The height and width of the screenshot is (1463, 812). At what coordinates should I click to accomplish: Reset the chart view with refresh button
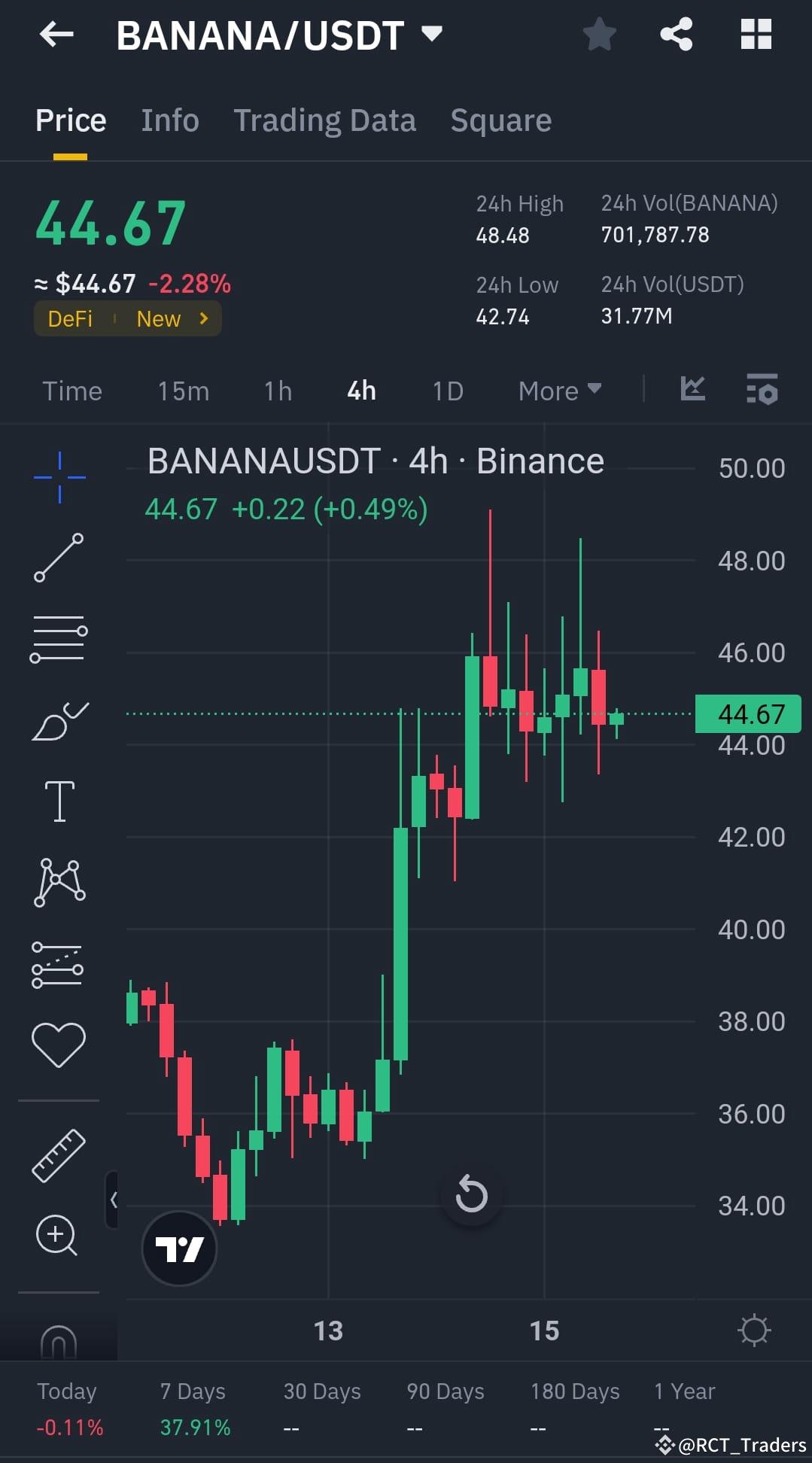(471, 1196)
